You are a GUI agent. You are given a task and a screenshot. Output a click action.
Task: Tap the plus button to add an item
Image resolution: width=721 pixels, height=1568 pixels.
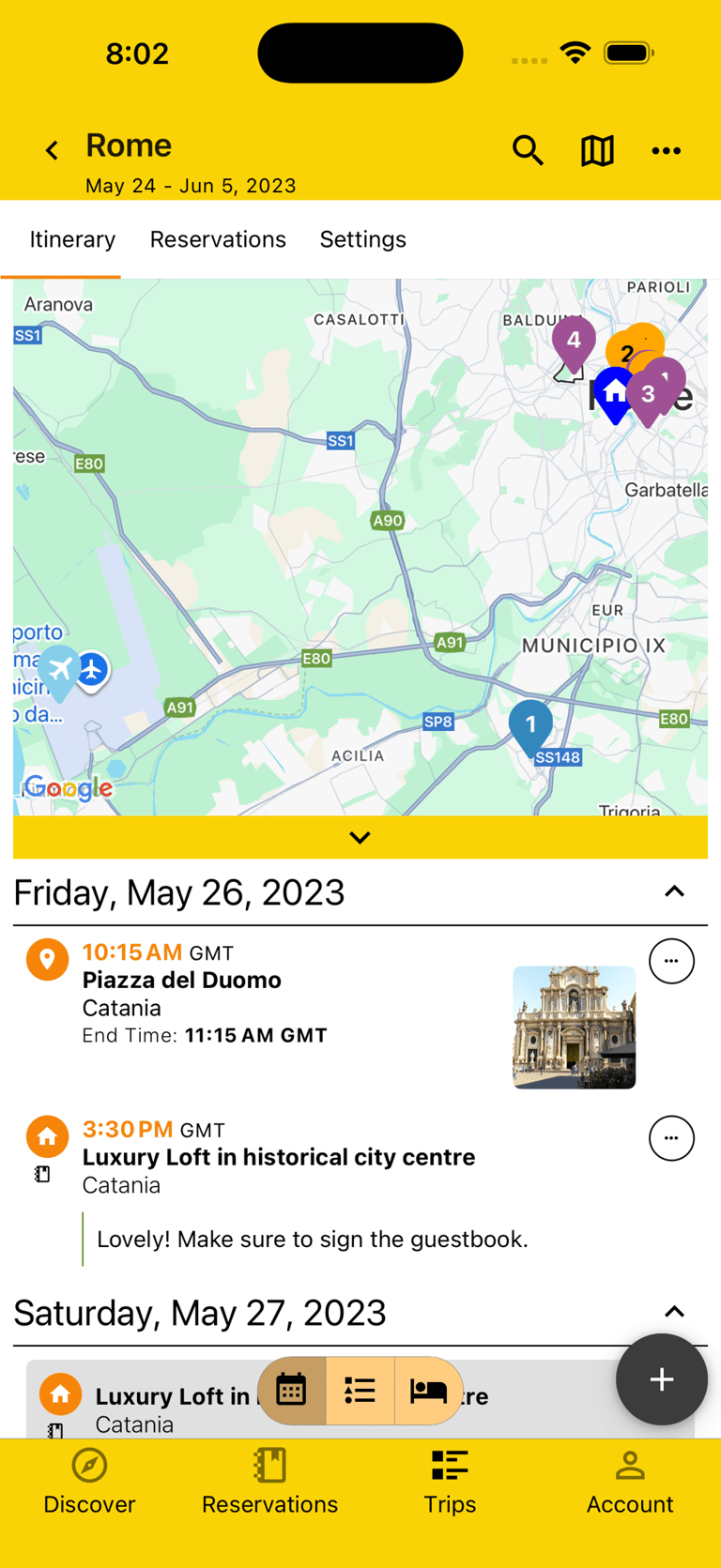661,1379
